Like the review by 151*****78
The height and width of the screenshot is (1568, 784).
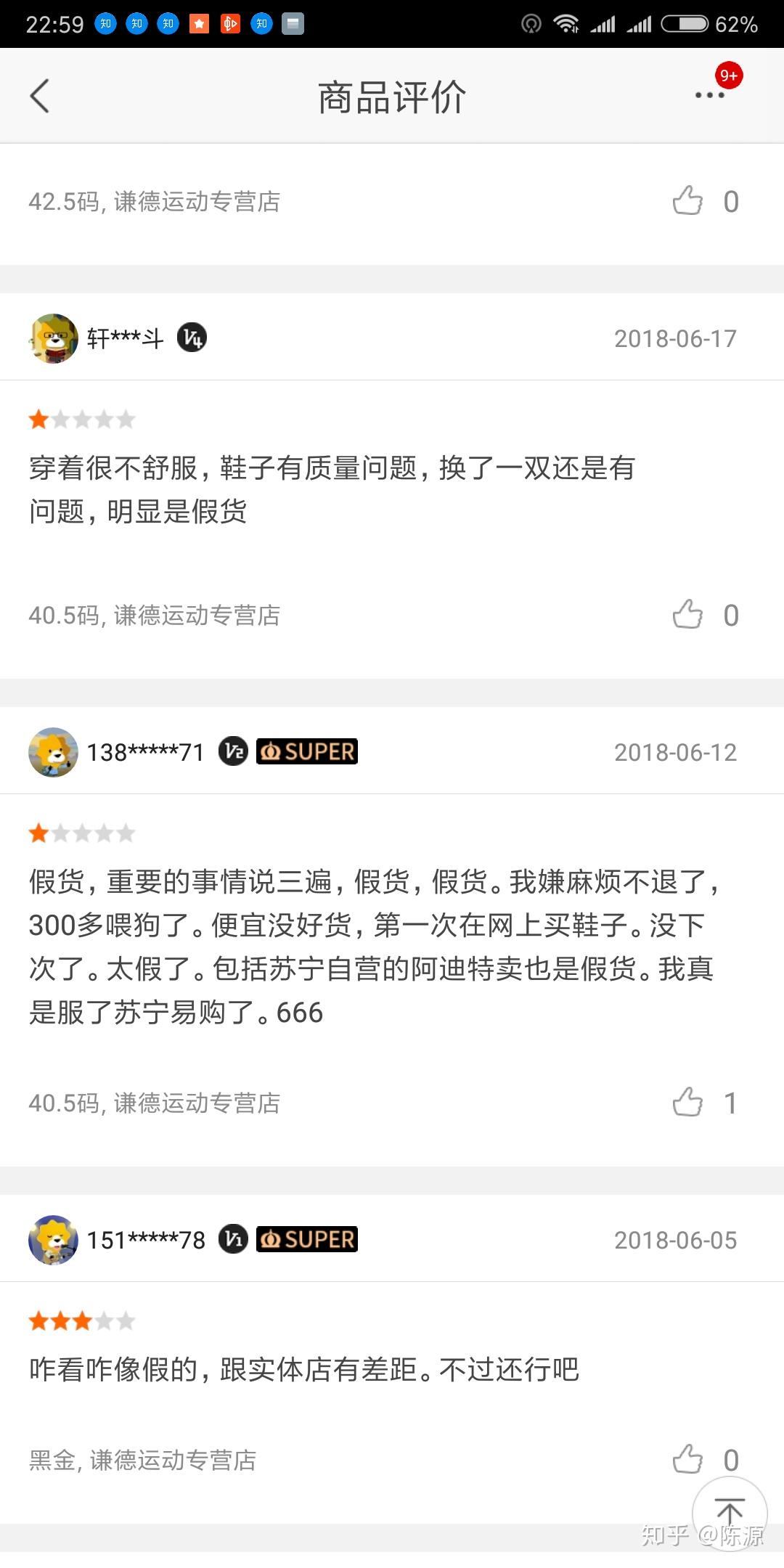coord(687,1459)
